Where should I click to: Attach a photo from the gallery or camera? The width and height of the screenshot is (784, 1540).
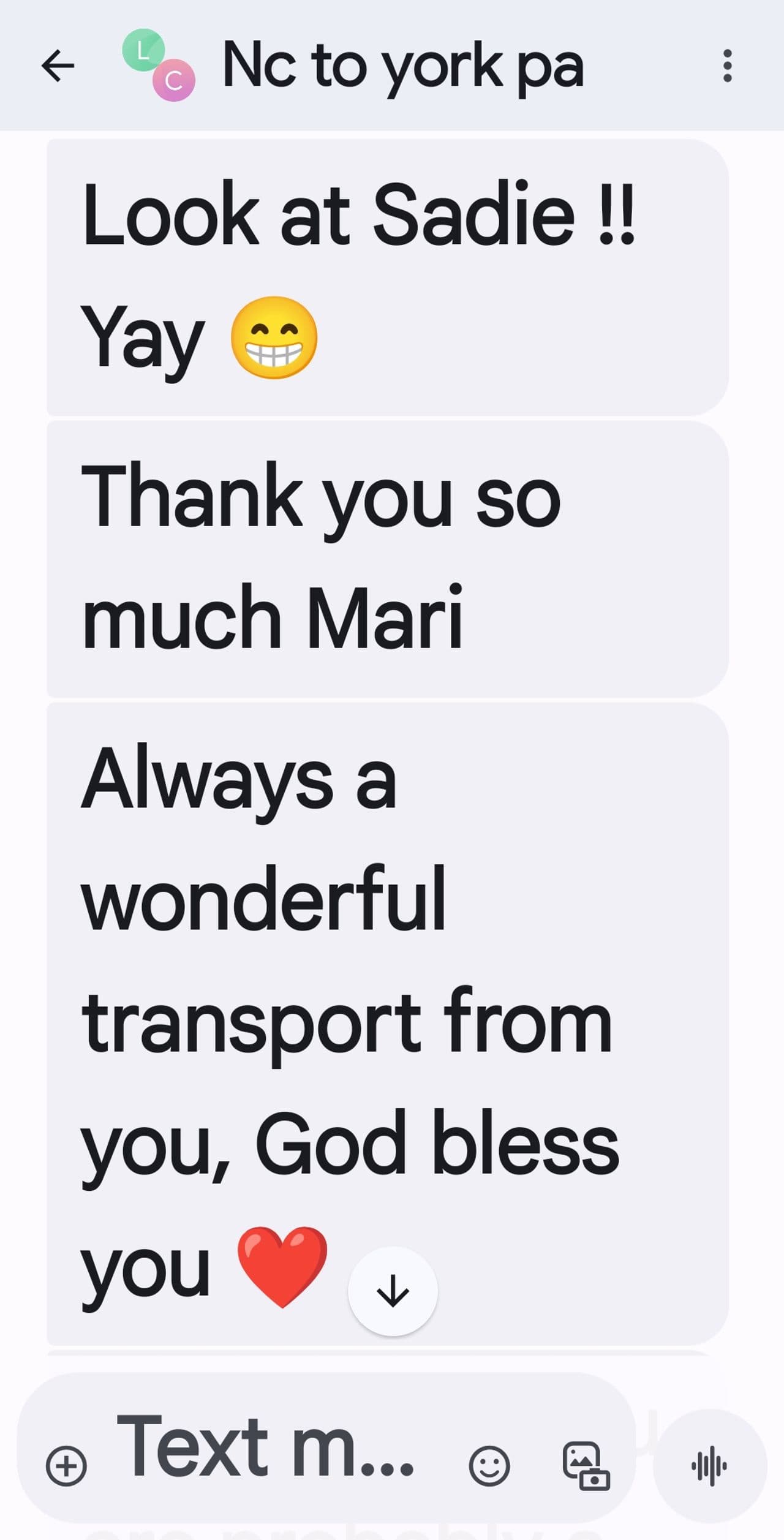pos(586,1466)
